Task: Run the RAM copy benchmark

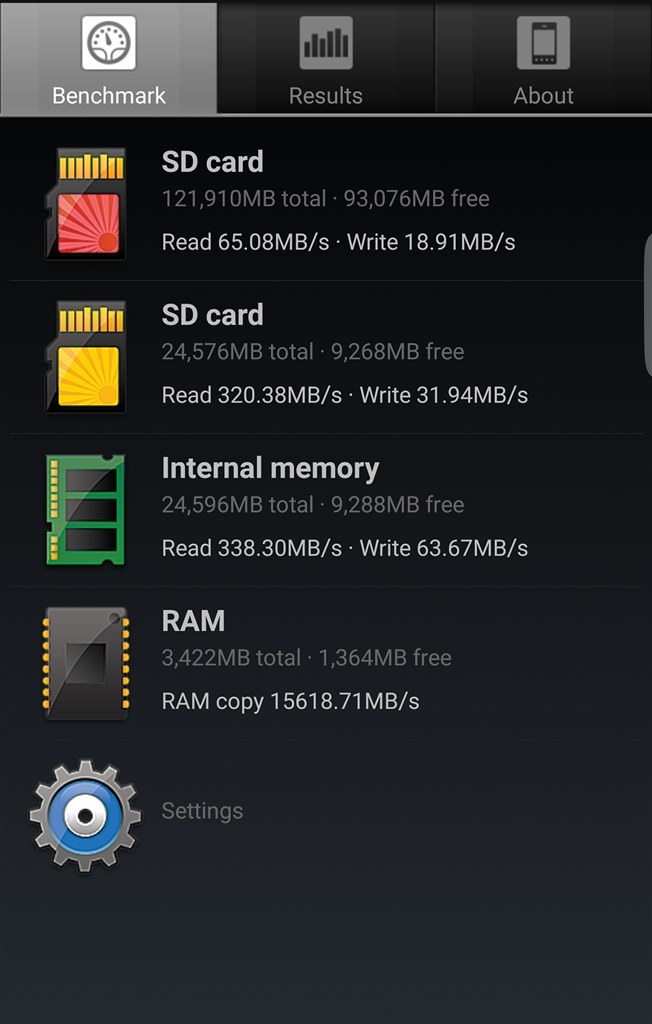Action: click(325, 662)
